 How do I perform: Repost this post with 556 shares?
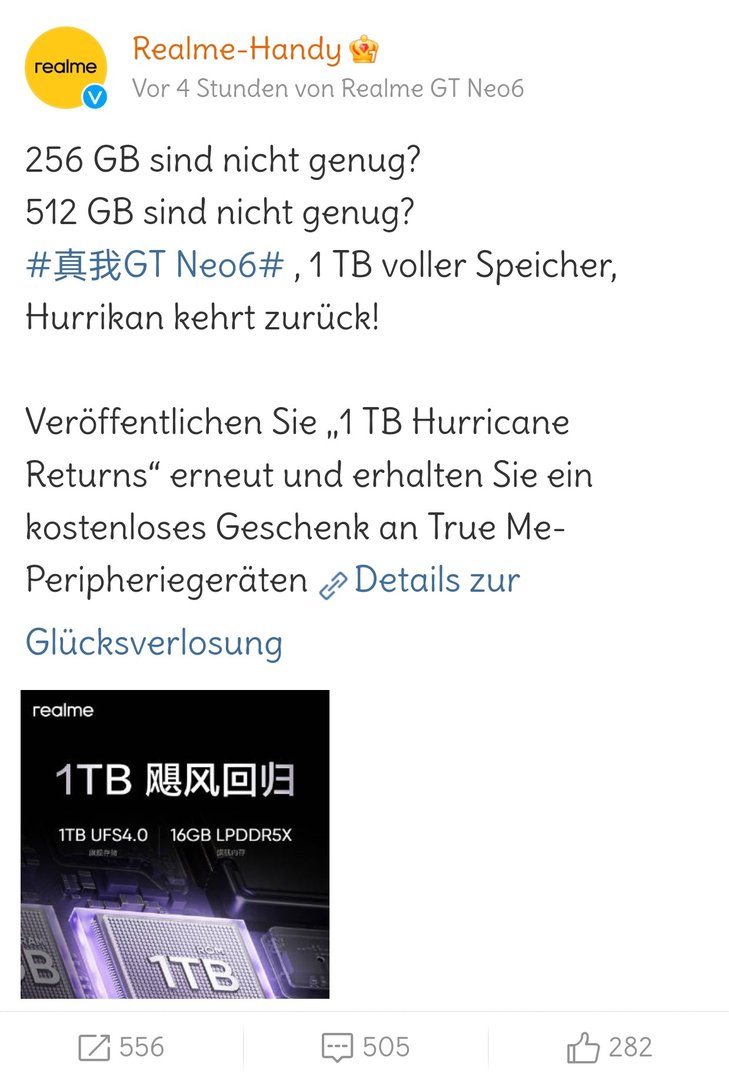(x=121, y=1047)
